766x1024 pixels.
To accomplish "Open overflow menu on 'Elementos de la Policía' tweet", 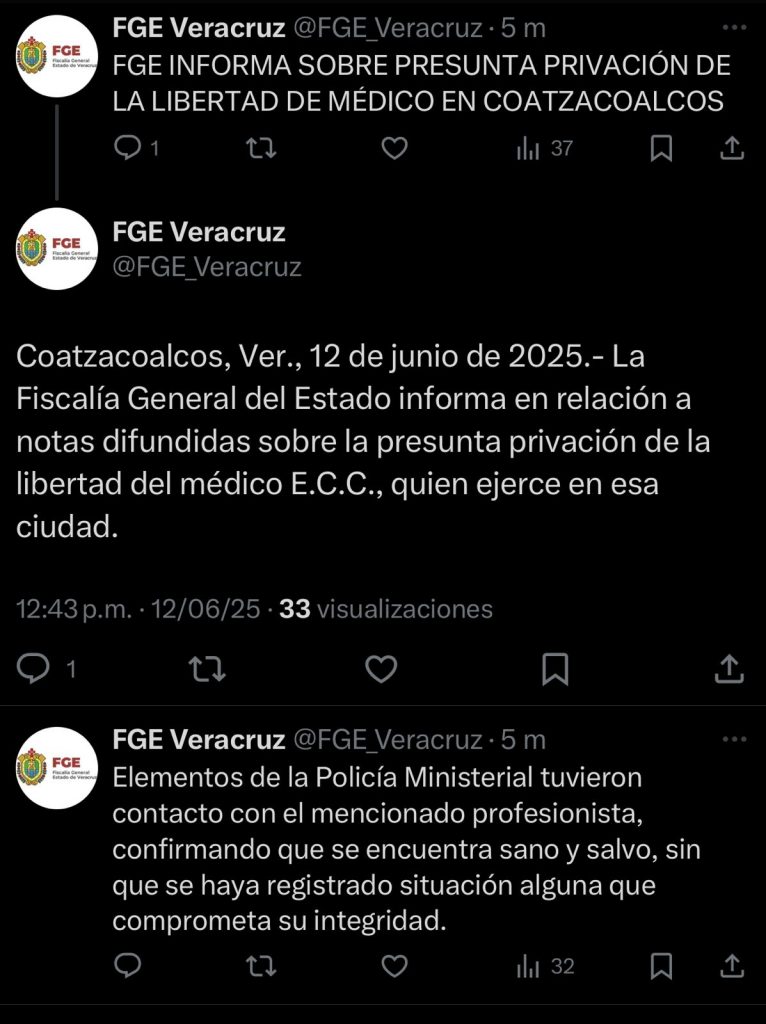I will coord(734,740).
